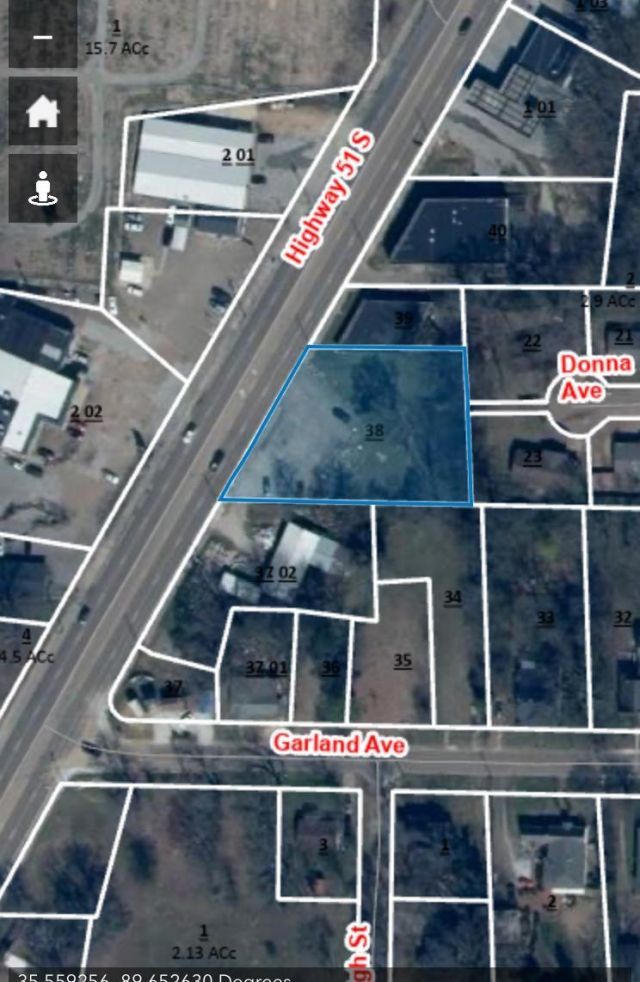
Task: Select parcel 37 02 on the map
Action: tap(278, 573)
